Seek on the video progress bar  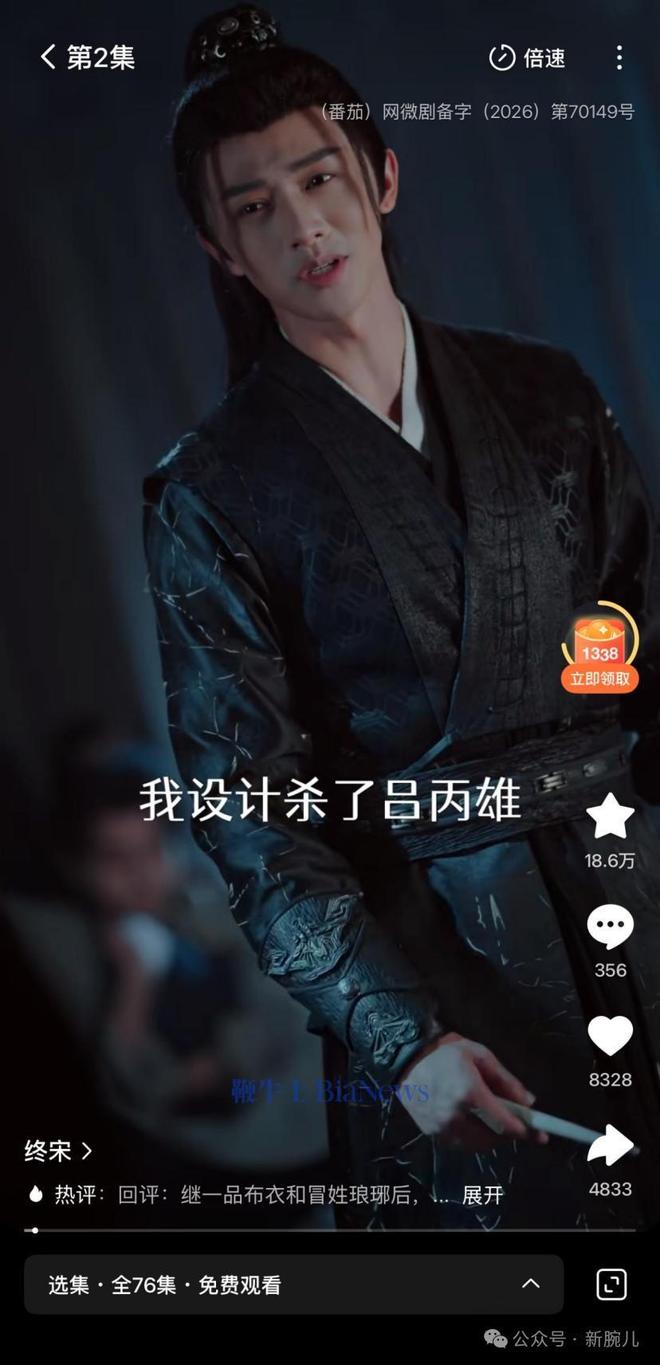330,1230
